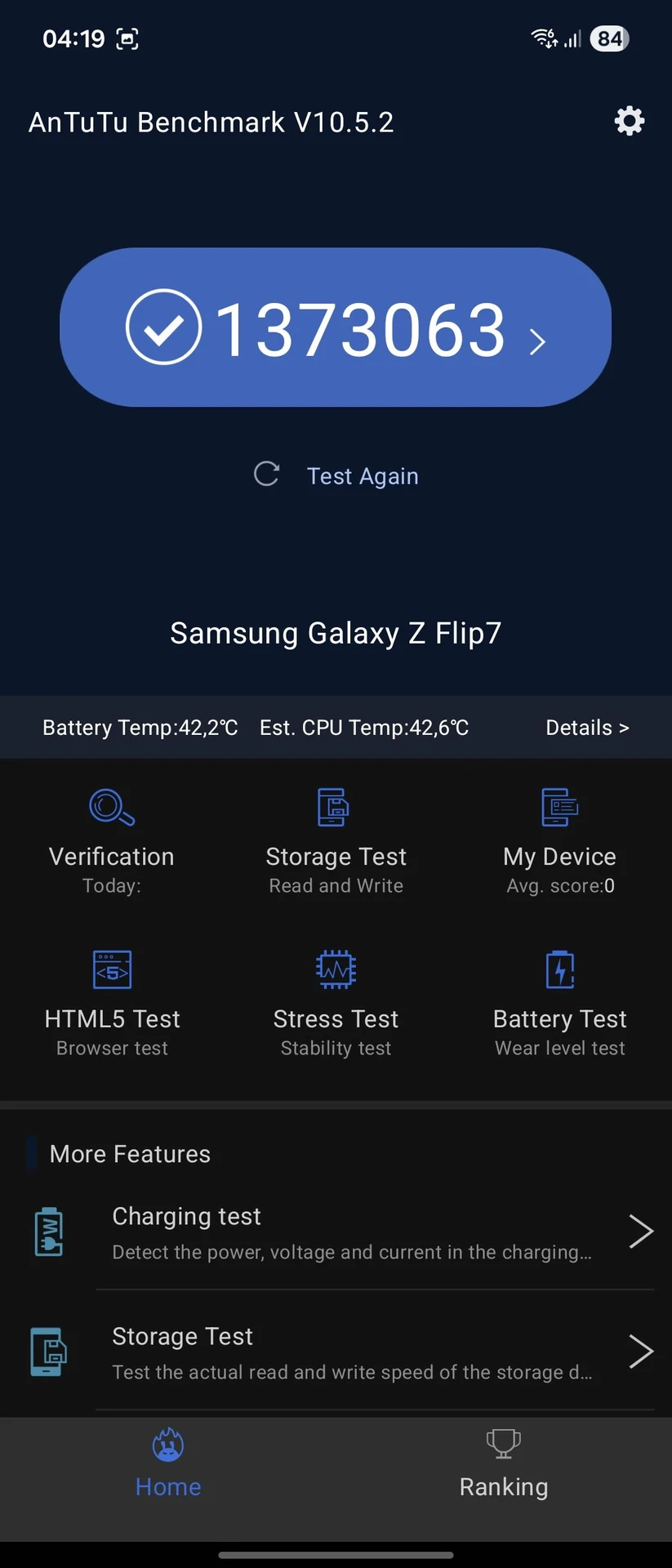The width and height of the screenshot is (672, 1568).
Task: View details of the 1373063 score
Action: click(x=336, y=327)
